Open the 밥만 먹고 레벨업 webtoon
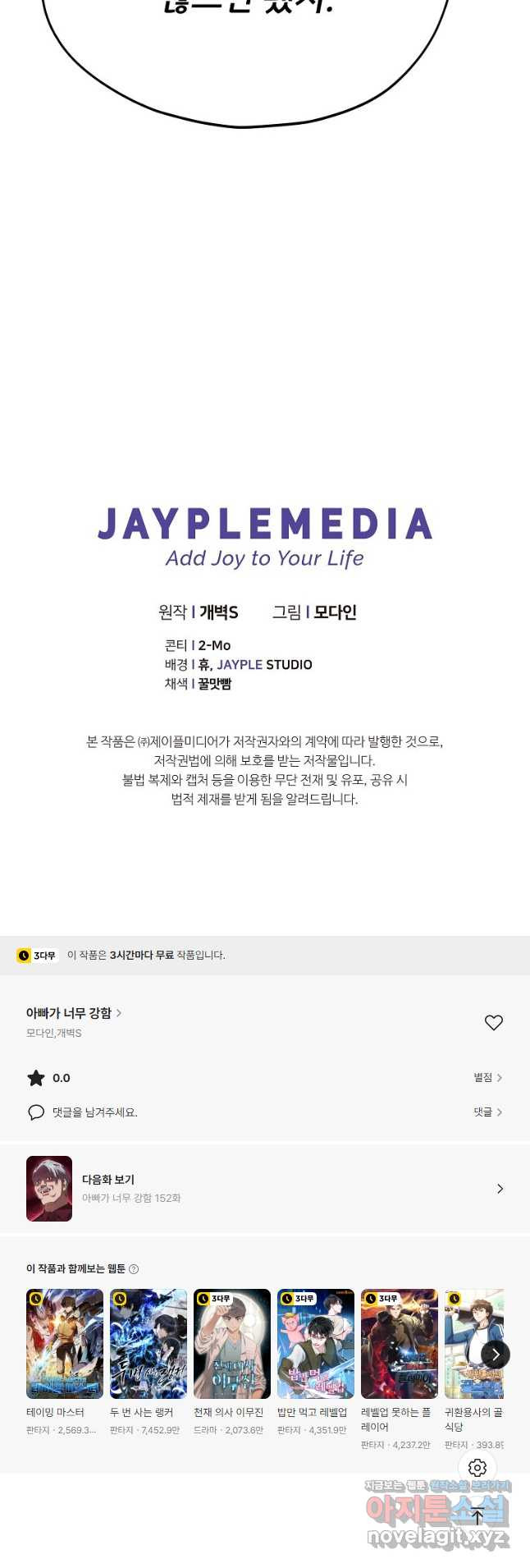The width and height of the screenshot is (530, 1568). point(316,1344)
